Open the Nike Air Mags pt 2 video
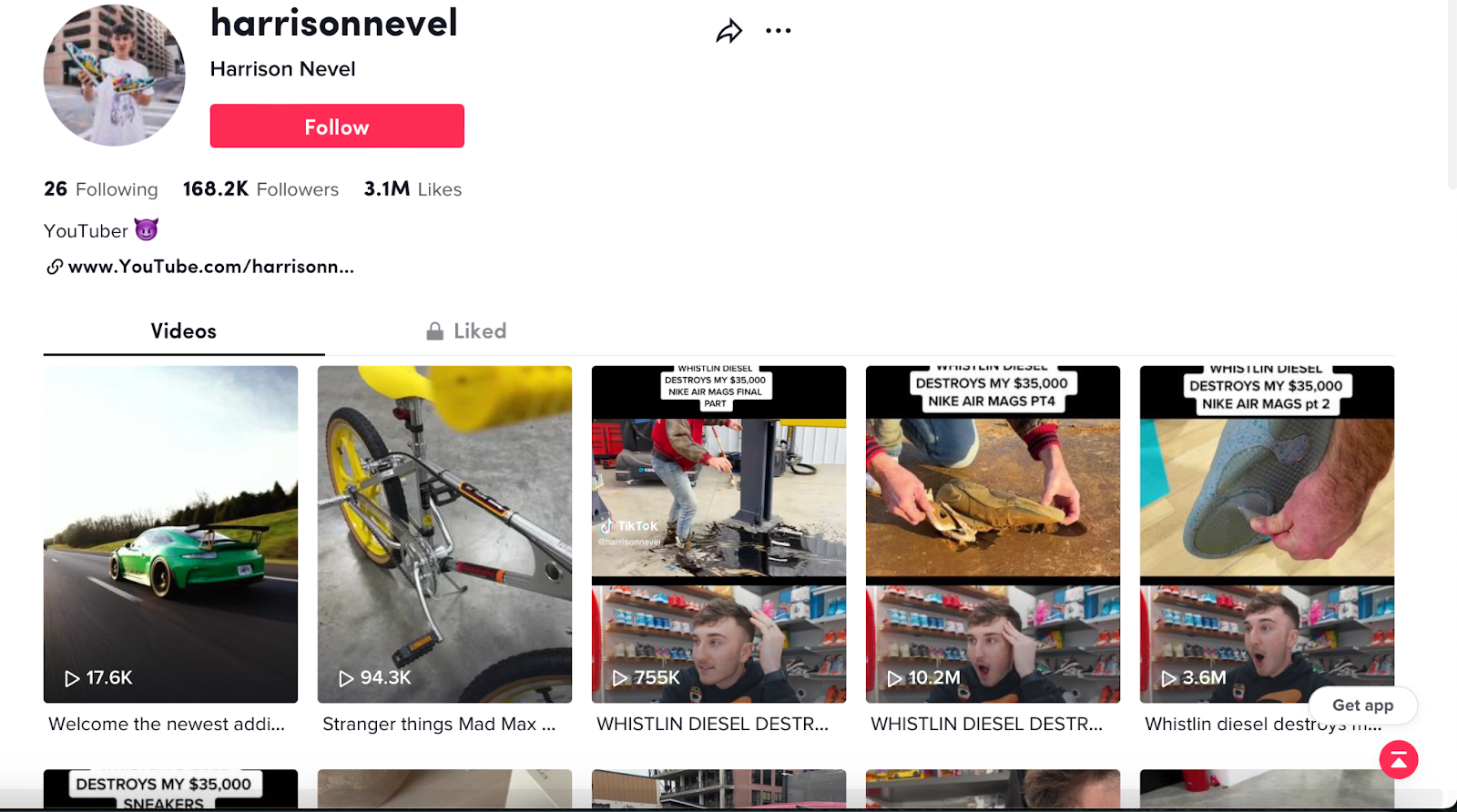The height and width of the screenshot is (812, 1457). pos(1267,533)
